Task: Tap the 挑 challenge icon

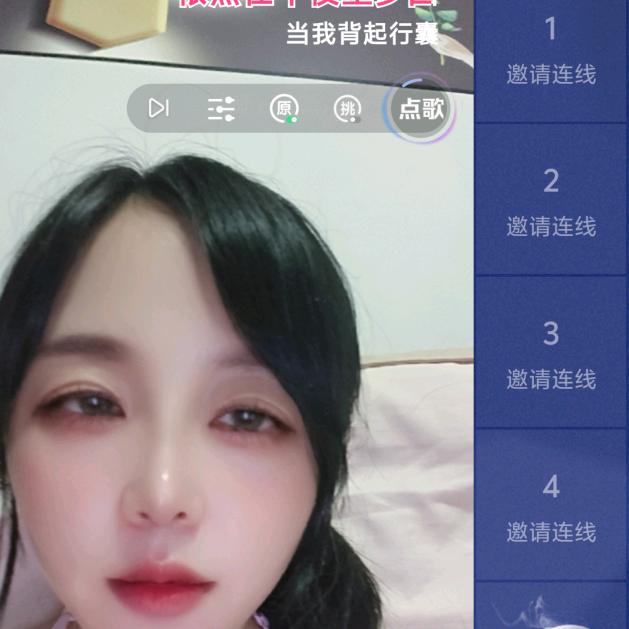Action: (x=347, y=109)
